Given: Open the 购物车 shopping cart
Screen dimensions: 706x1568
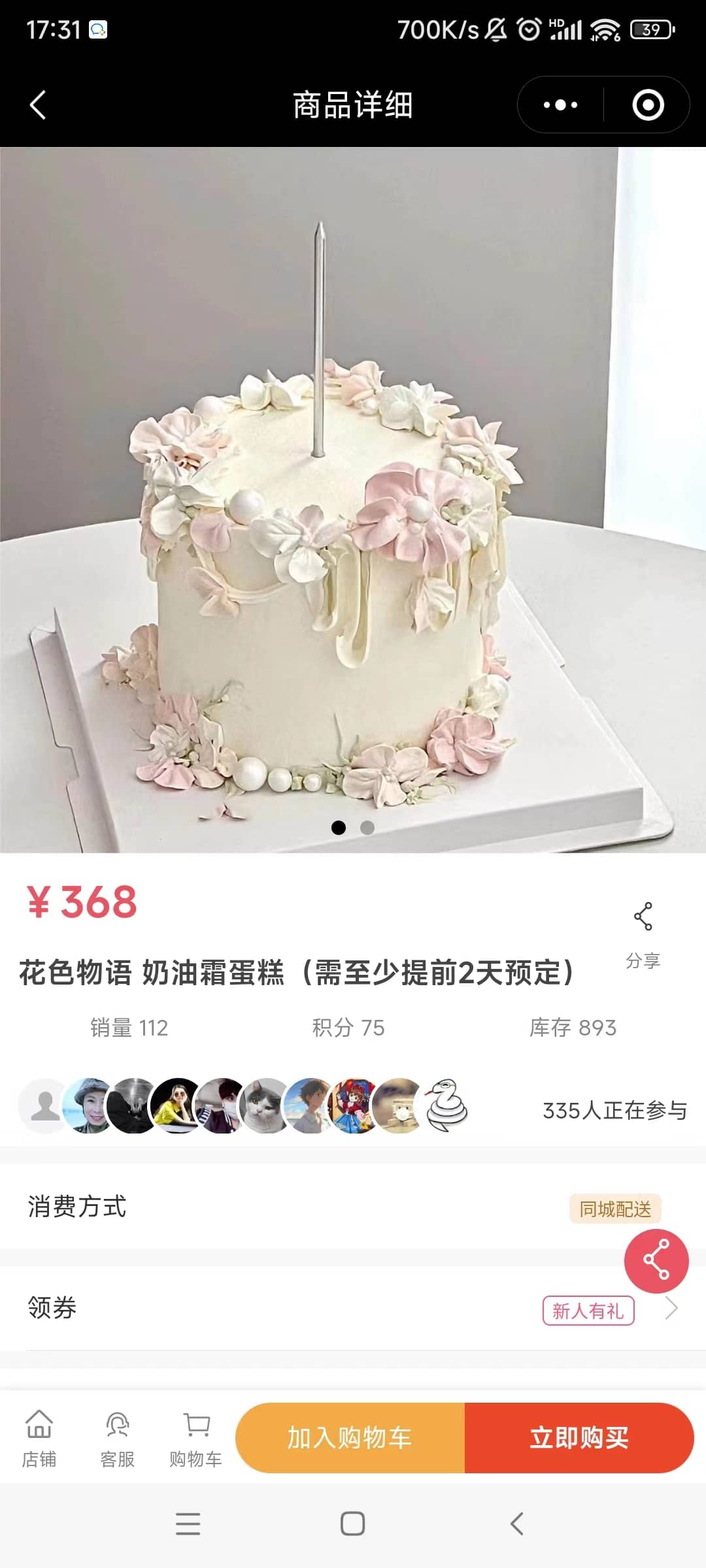Looking at the screenshot, I should (x=195, y=1438).
